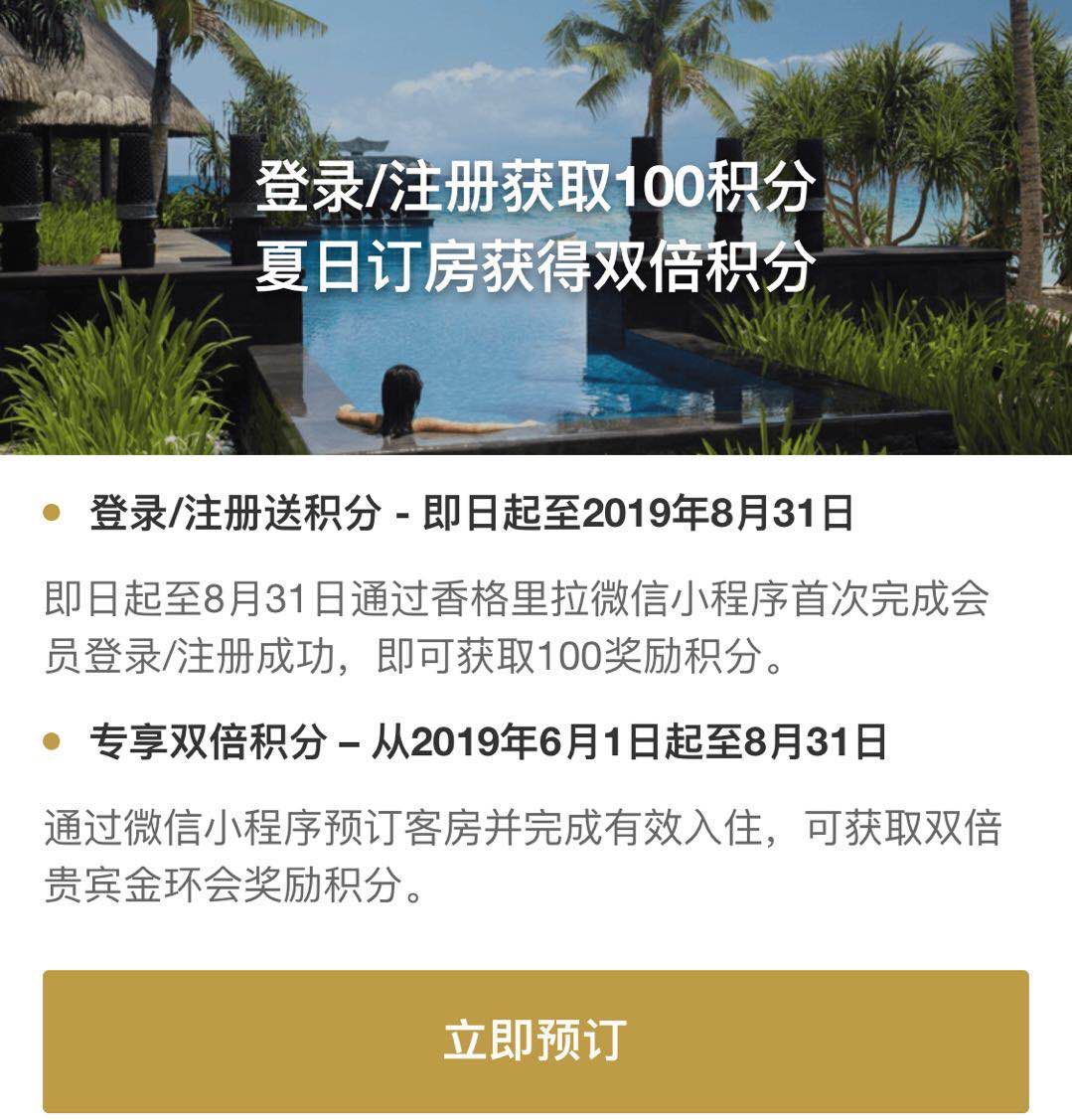Tap the 立即预订 booking button
The width and height of the screenshot is (1072, 1120).
[536, 1040]
